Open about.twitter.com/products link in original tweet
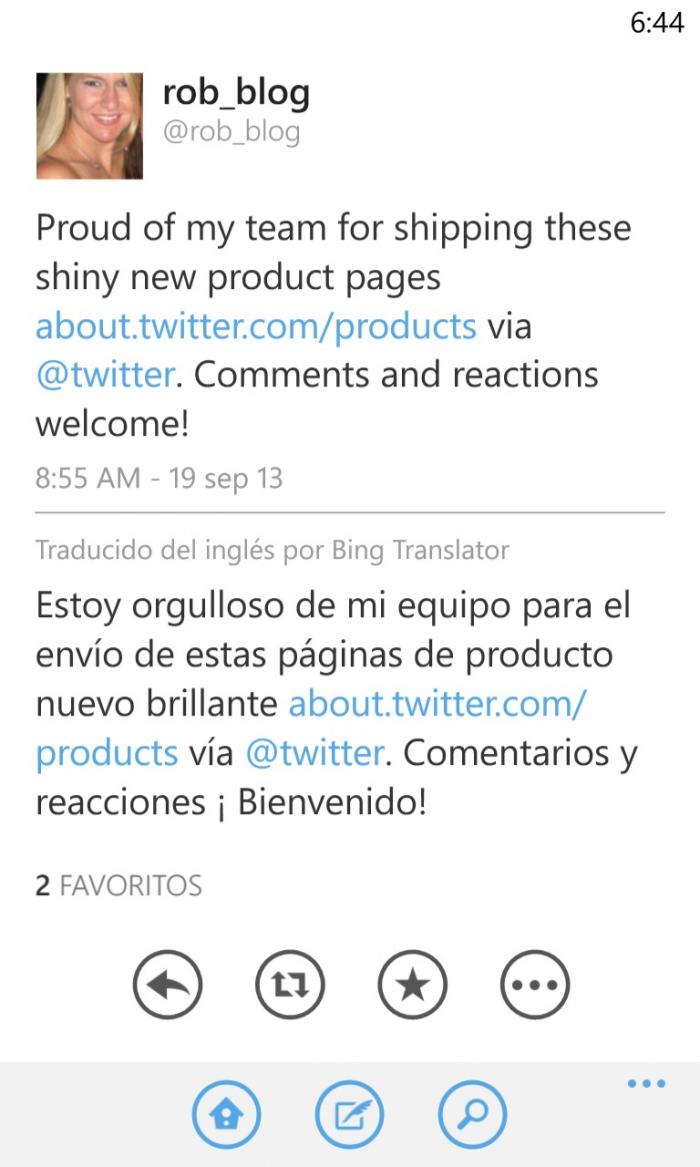 pos(256,326)
